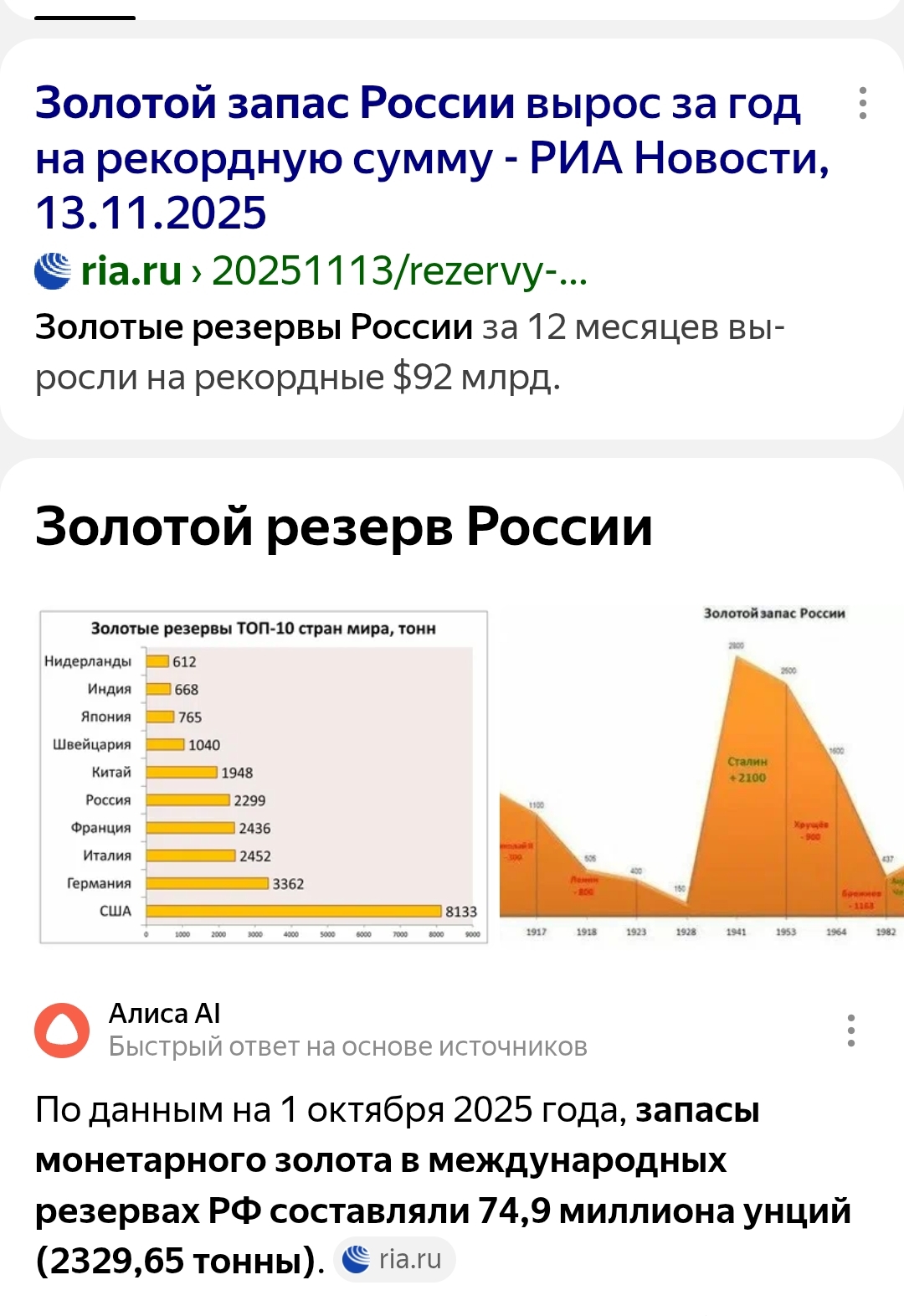The width and height of the screenshot is (904, 1316).
Task: Open the top-10 countries gold reserves chart image
Action: pos(264,777)
